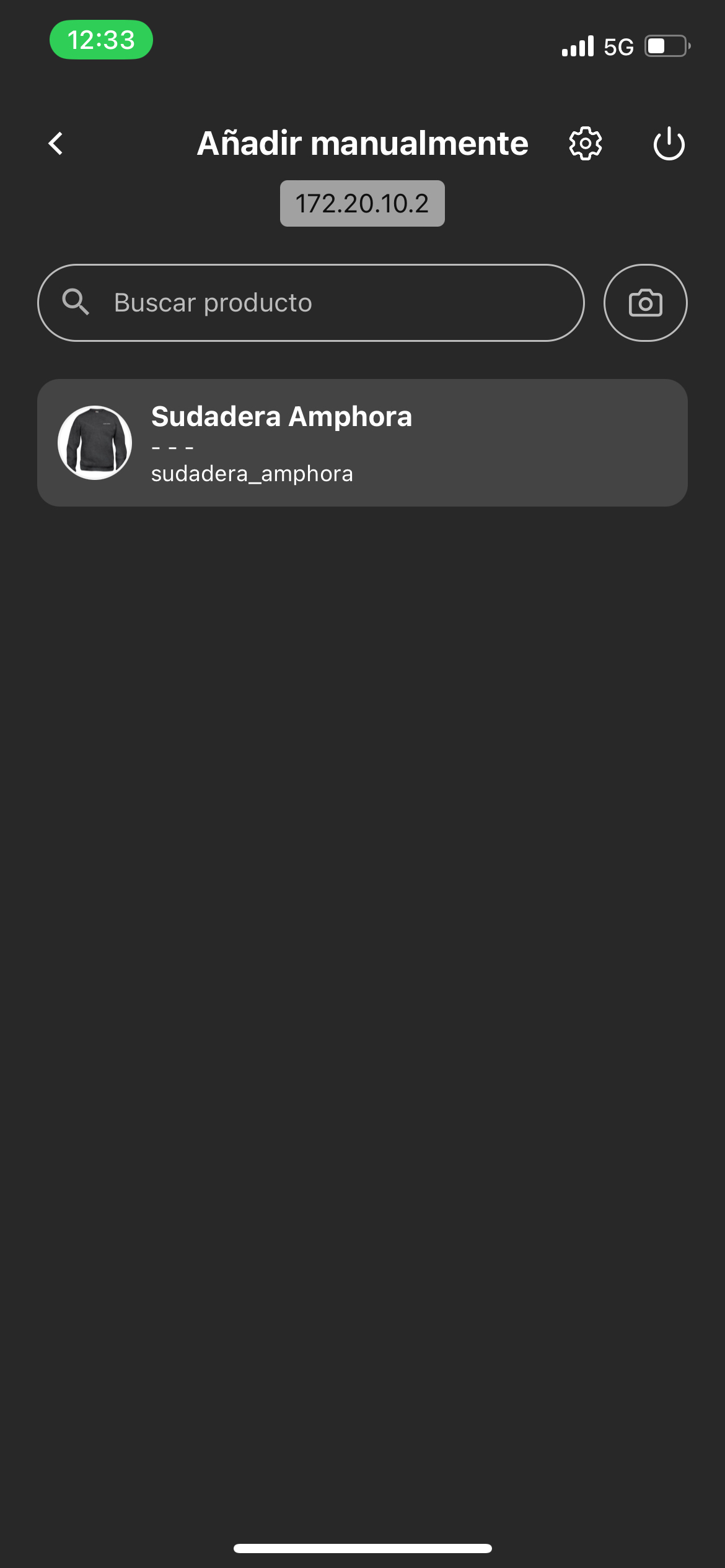Open the camera scan button
725x1568 pixels.
(x=645, y=303)
